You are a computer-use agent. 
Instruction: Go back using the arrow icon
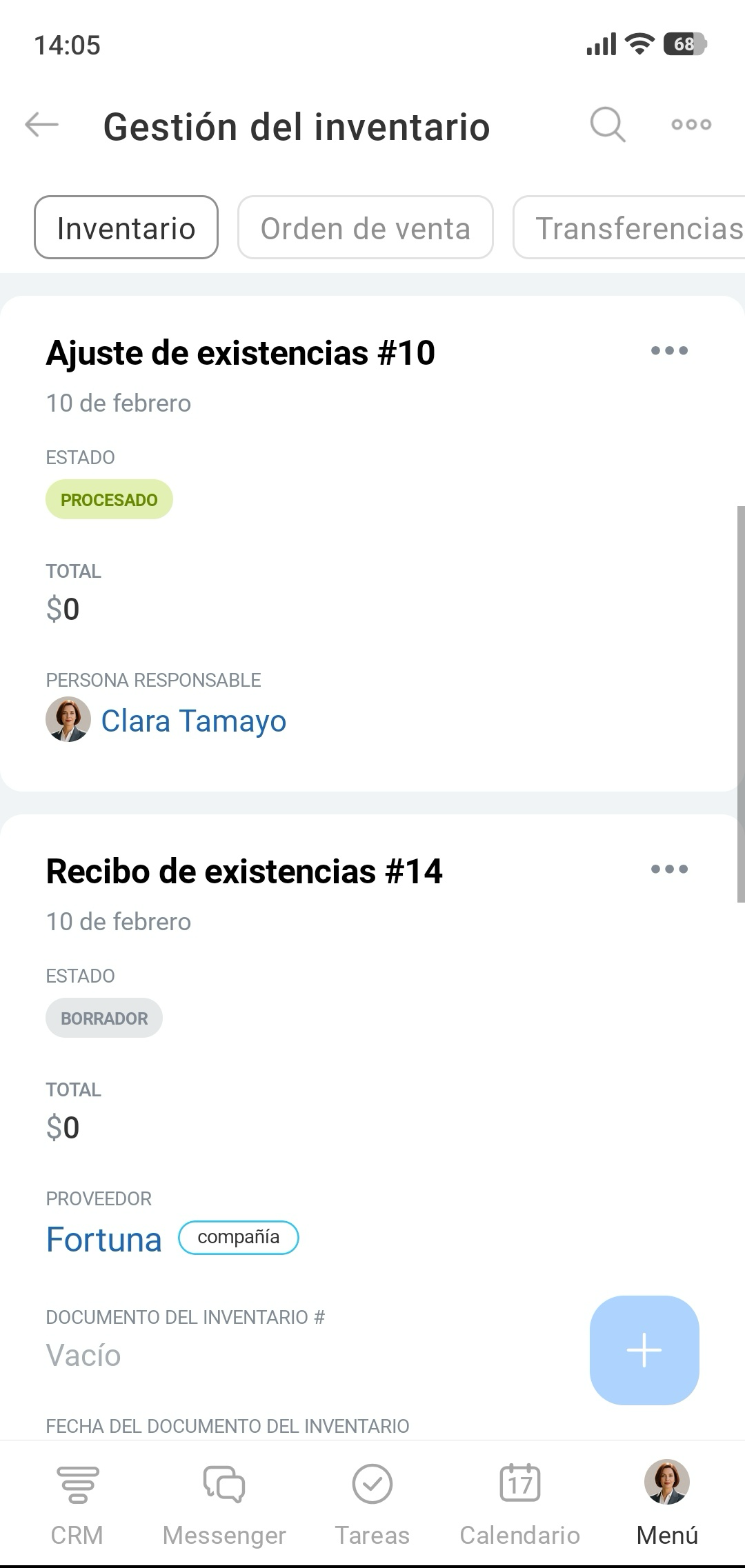point(41,125)
